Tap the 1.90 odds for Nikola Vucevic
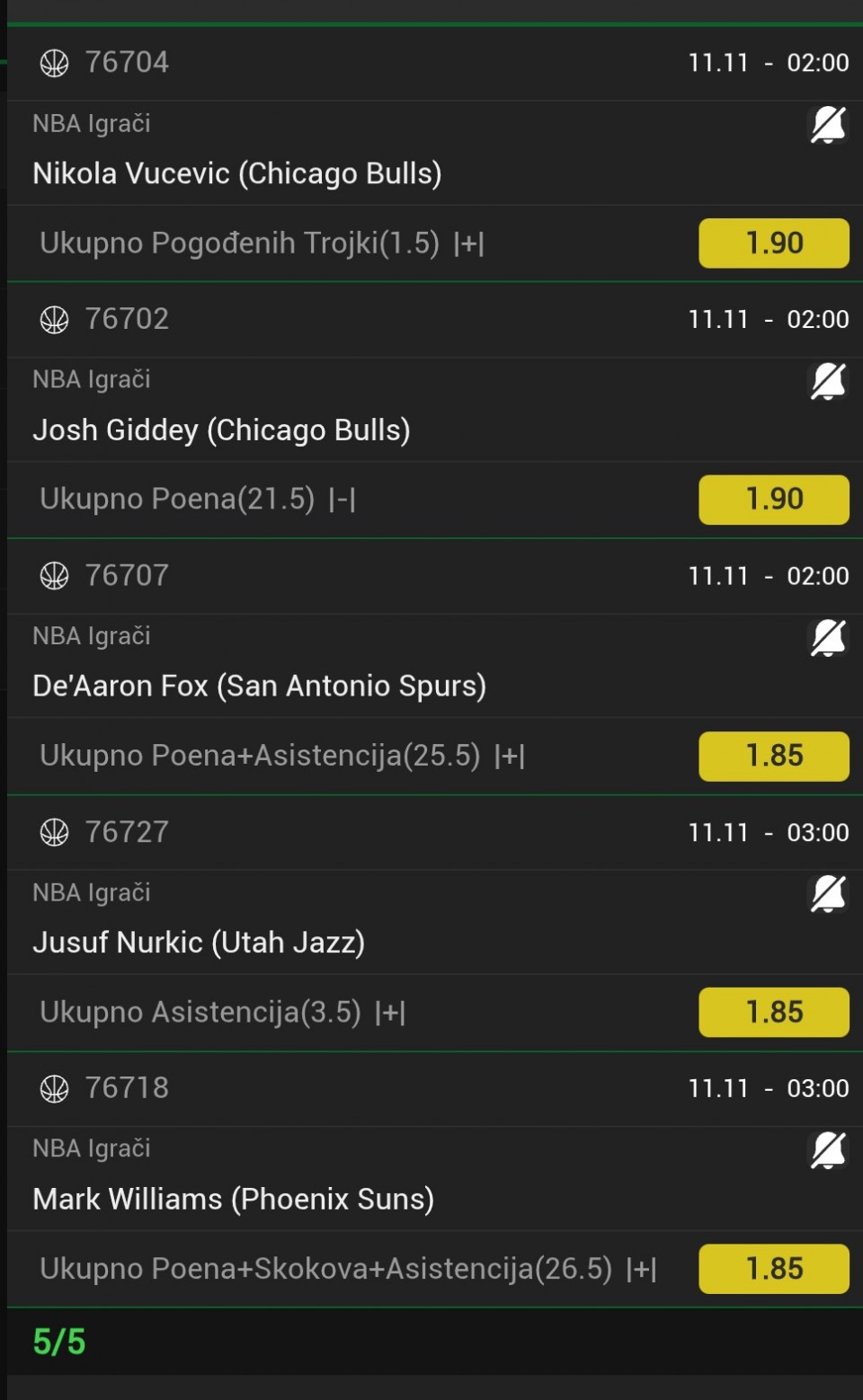Screen dimensions: 863x1400 (x=773, y=243)
